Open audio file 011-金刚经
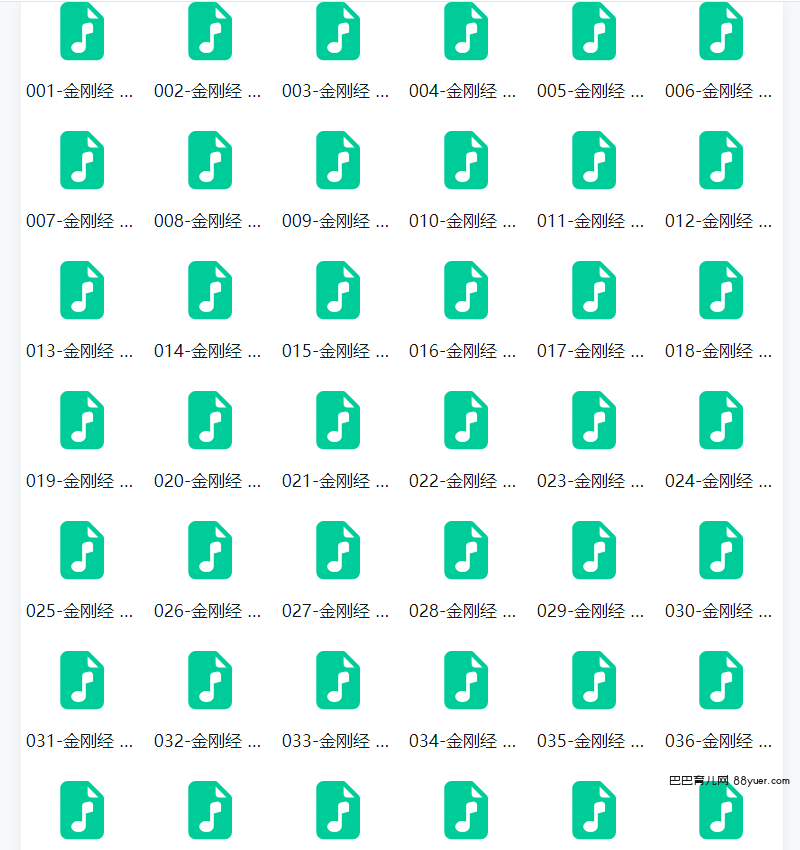Image resolution: width=800 pixels, height=850 pixels. click(x=594, y=160)
